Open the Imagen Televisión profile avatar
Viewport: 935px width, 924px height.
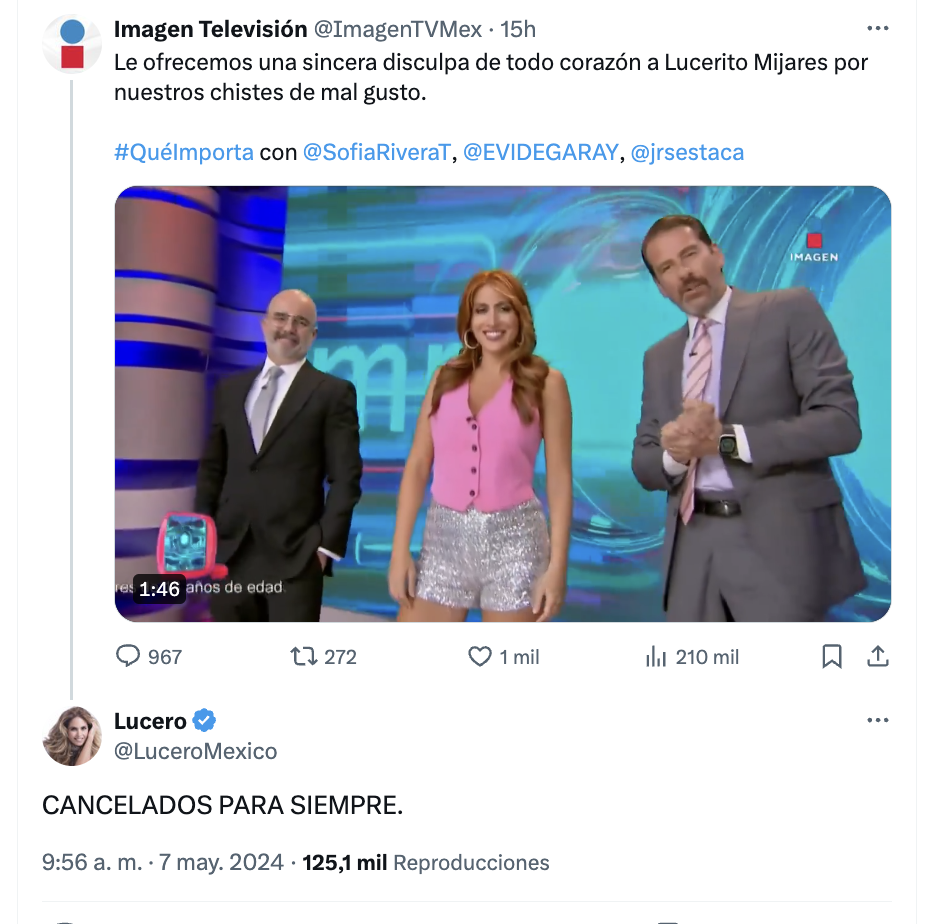(72, 45)
